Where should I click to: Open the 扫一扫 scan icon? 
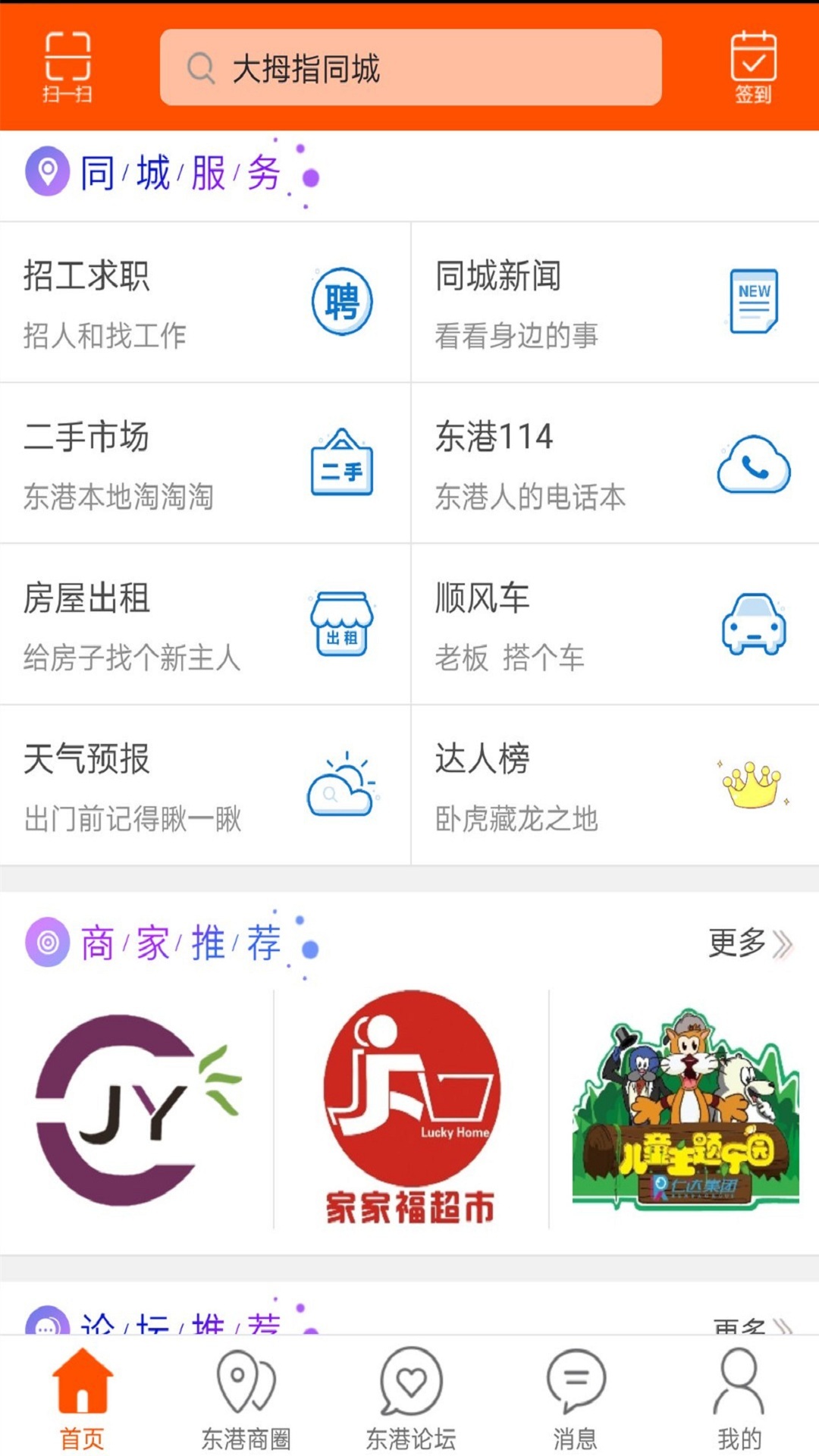67,67
